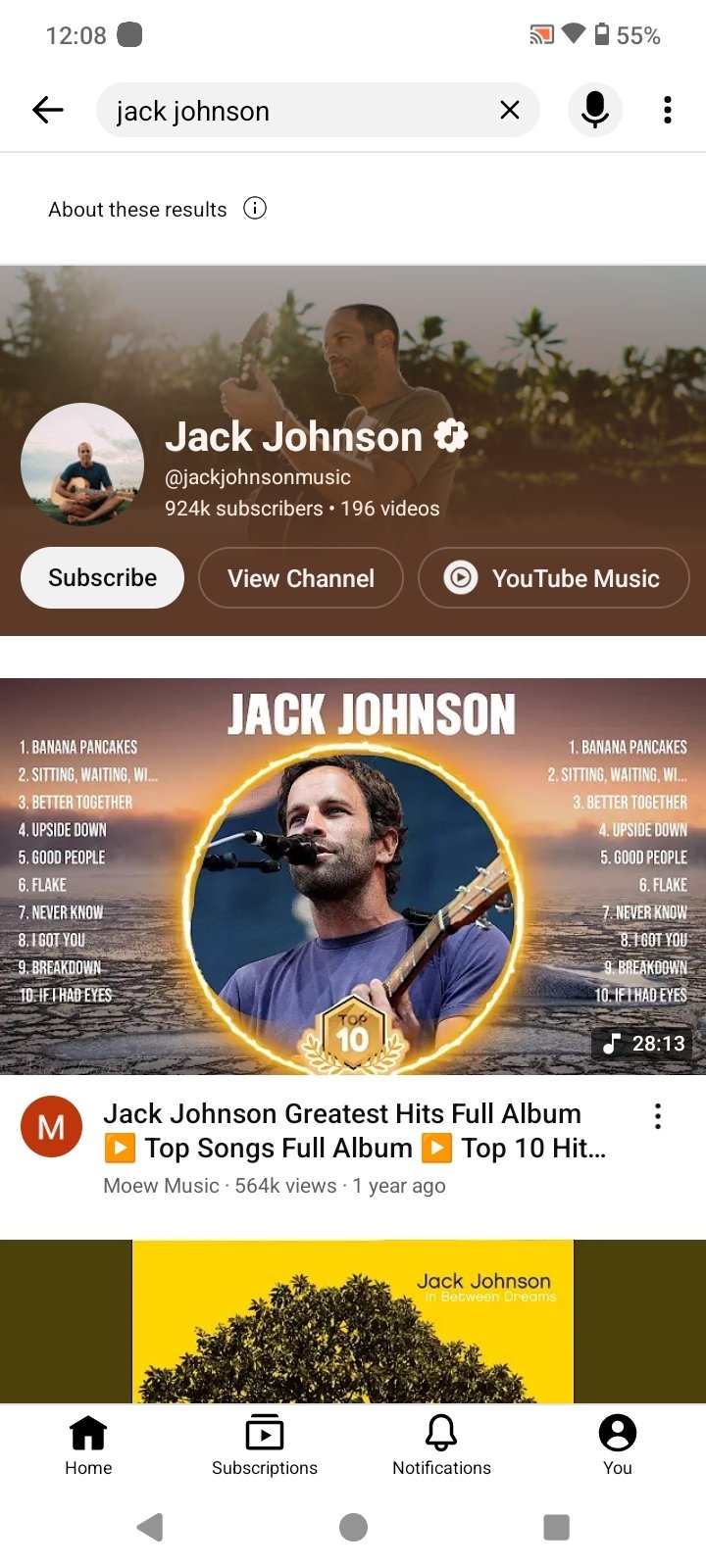Show info about these results
Image resolution: width=706 pixels, height=1568 pixels.
[255, 209]
